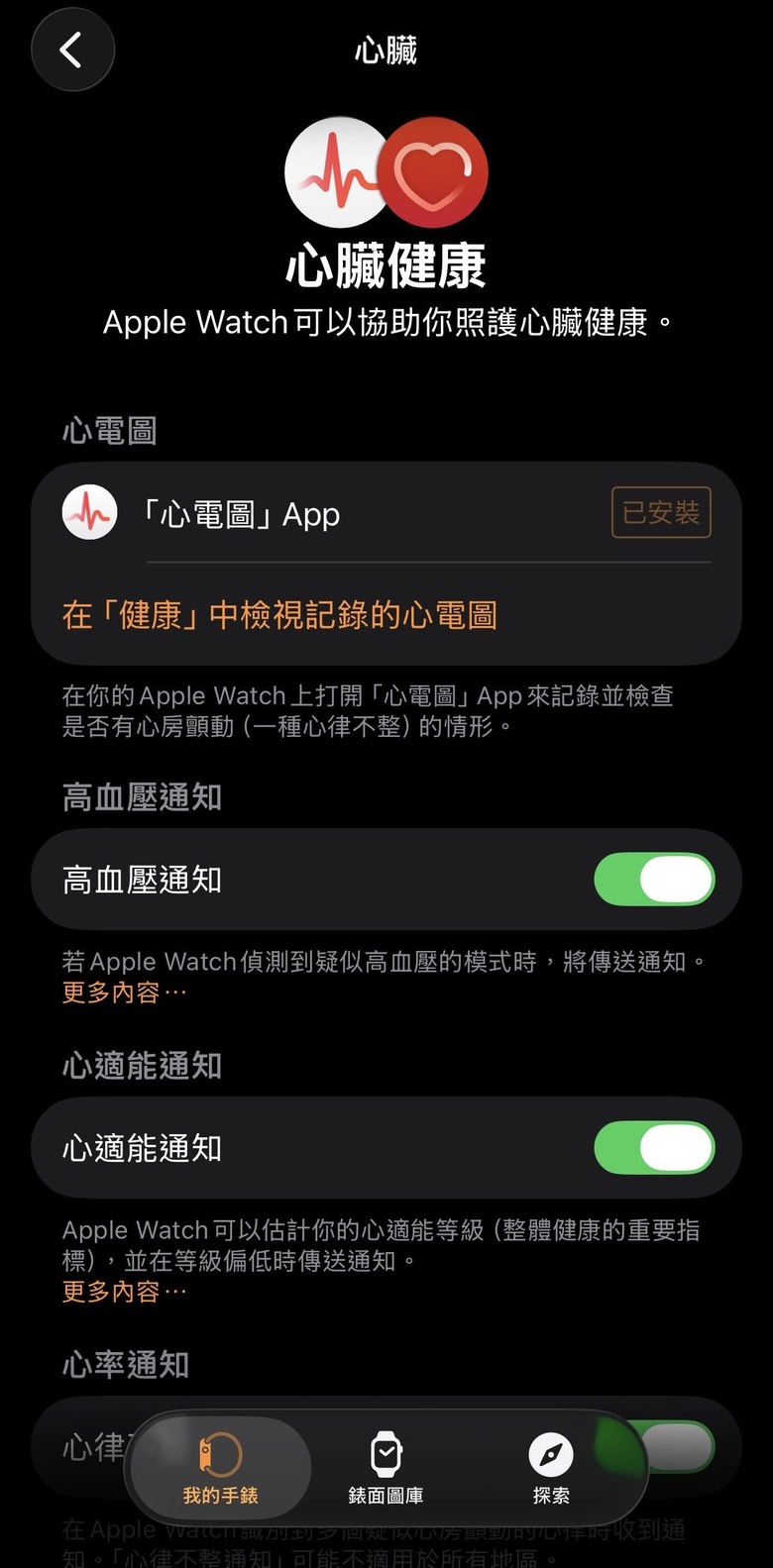Switch to the 錶面圖庫 tab
Image resolution: width=773 pixels, height=1568 pixels.
click(x=386, y=1468)
